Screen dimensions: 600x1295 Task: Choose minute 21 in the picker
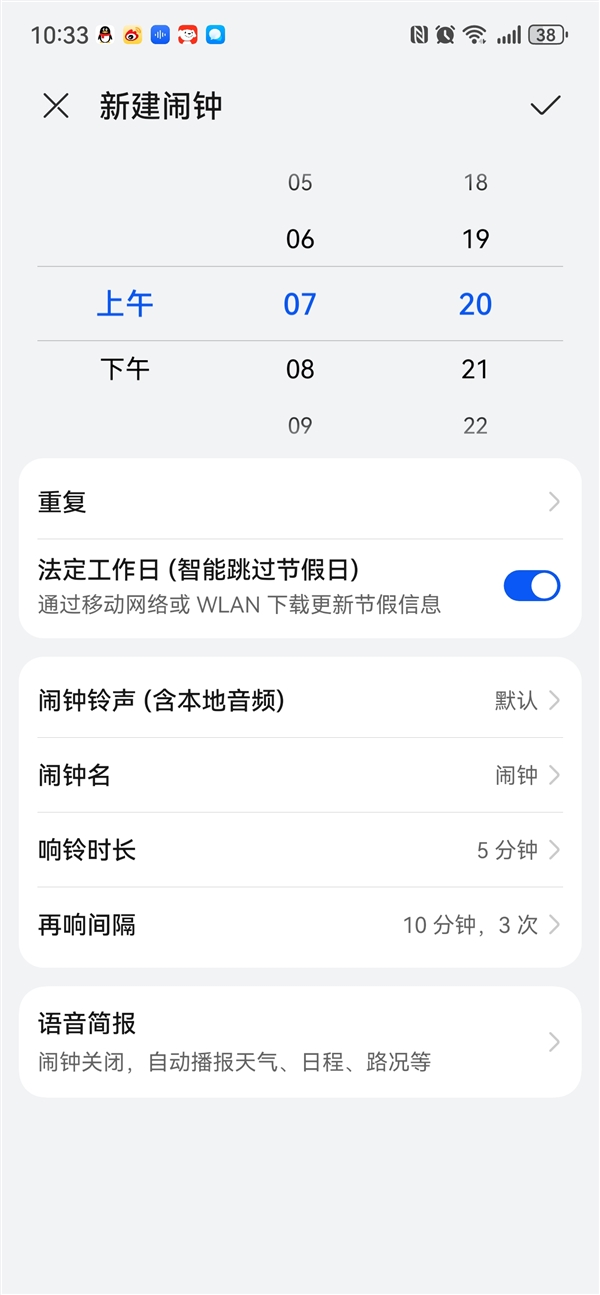475,369
